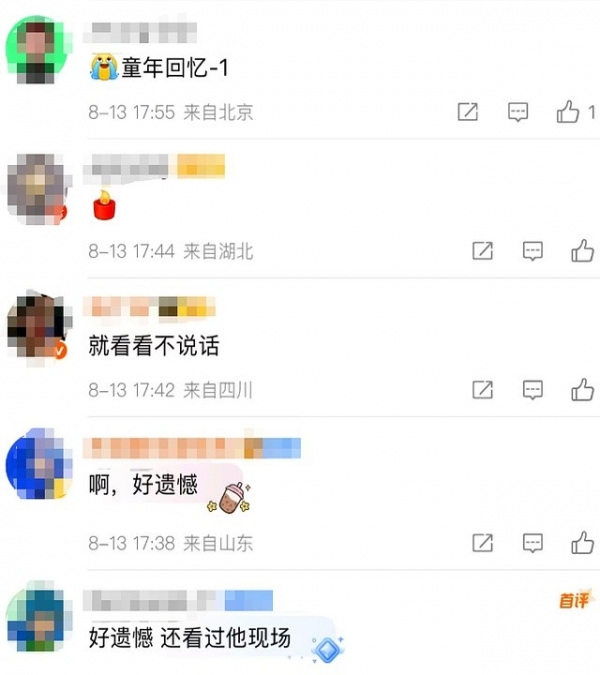This screenshot has height=675, width=600.
Task: Like the comment 童年回忆-1
Action: pos(568,112)
